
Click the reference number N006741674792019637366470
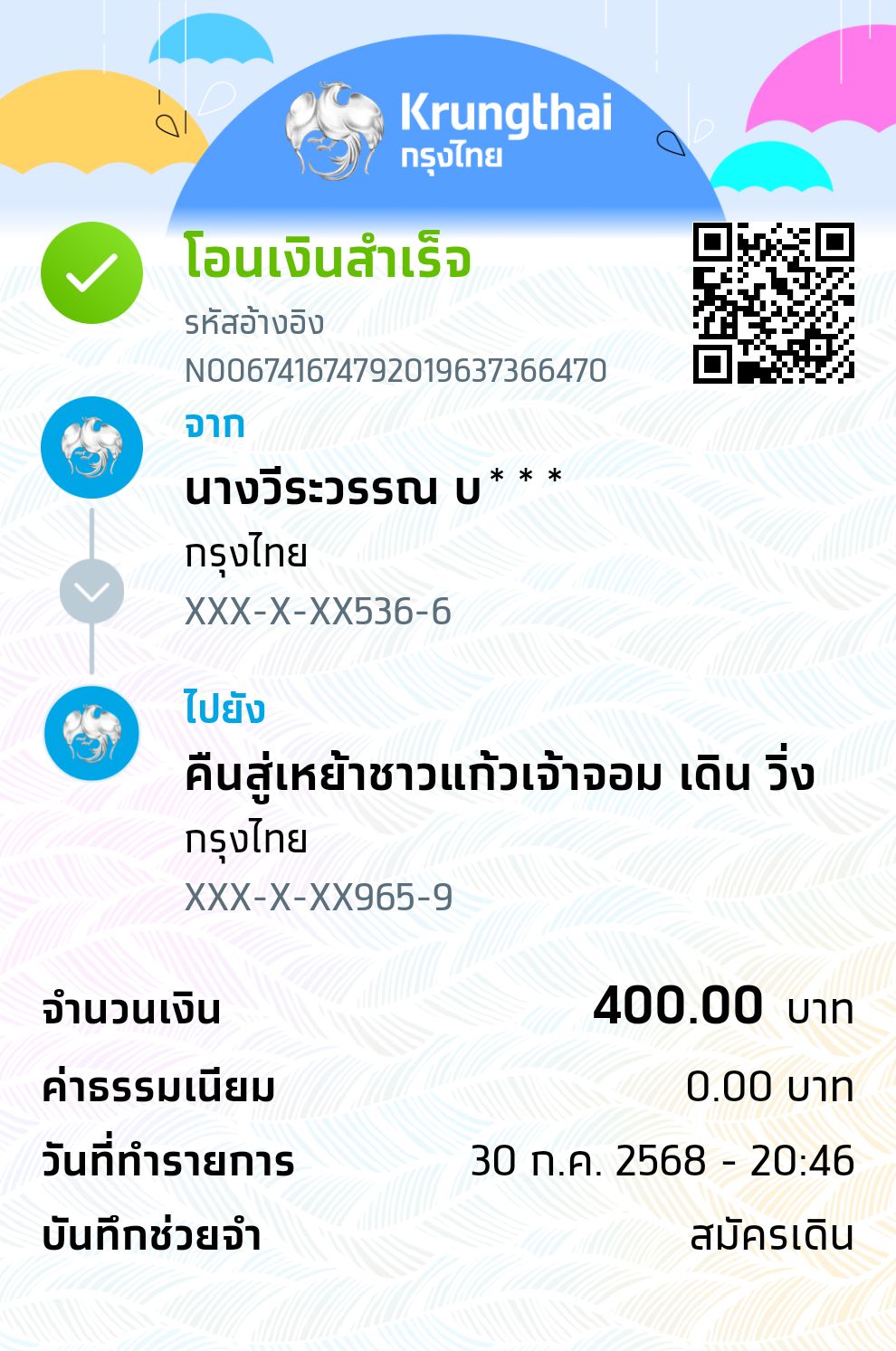tap(396, 370)
